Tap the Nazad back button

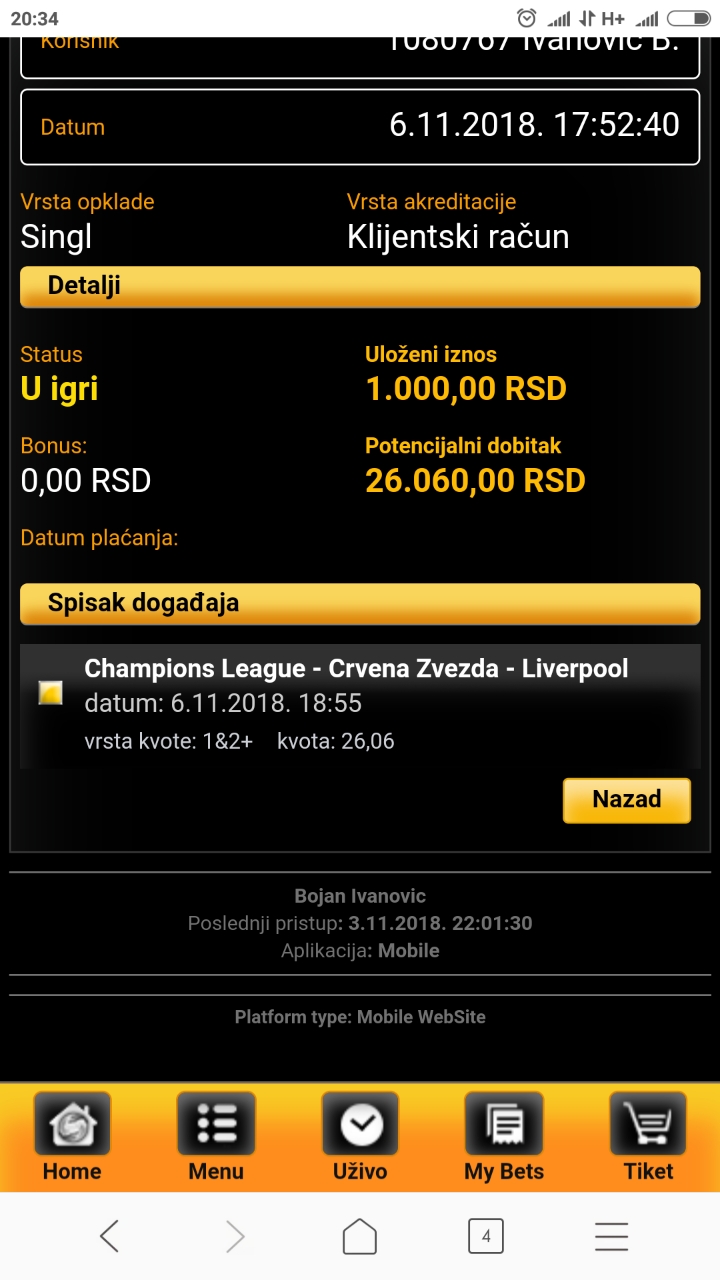point(626,800)
